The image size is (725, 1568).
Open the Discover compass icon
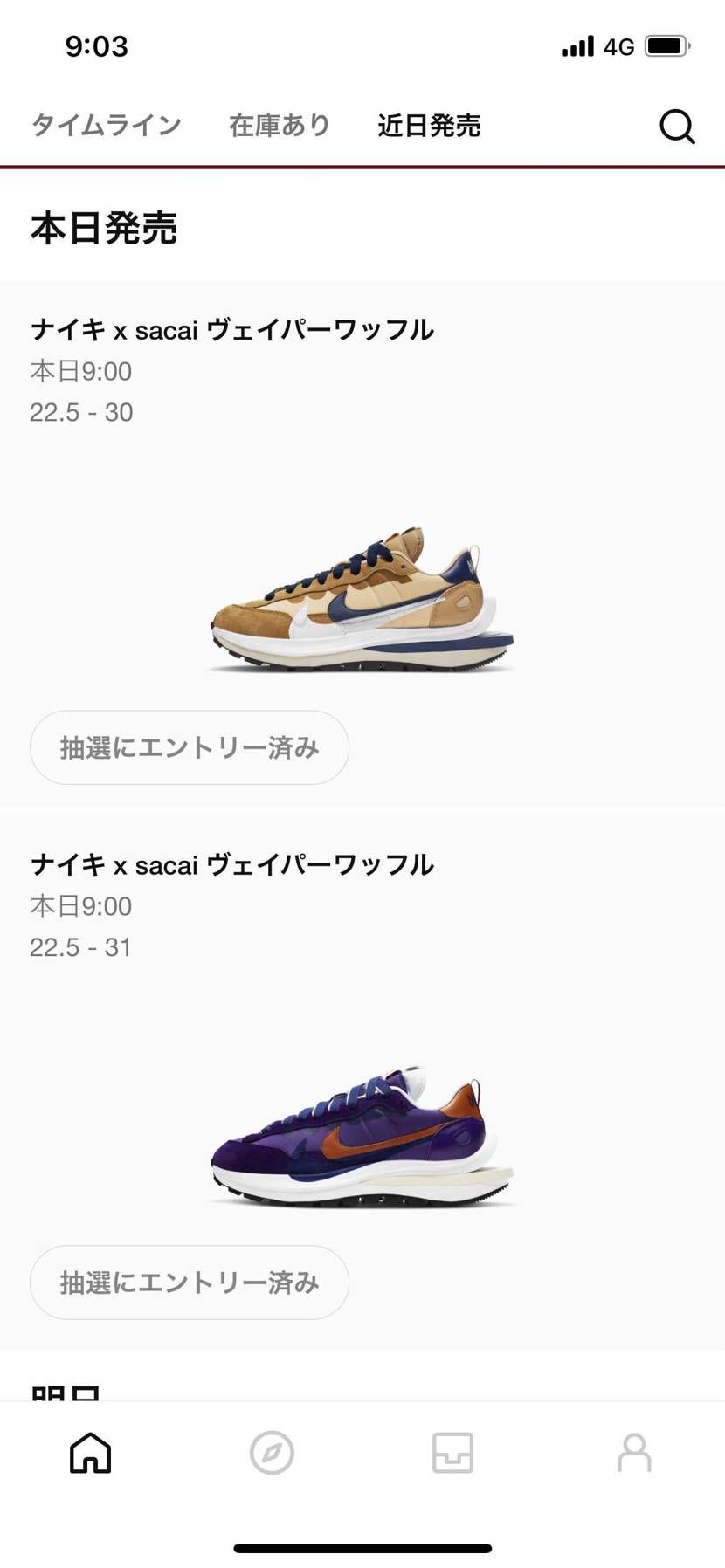coord(272,1453)
